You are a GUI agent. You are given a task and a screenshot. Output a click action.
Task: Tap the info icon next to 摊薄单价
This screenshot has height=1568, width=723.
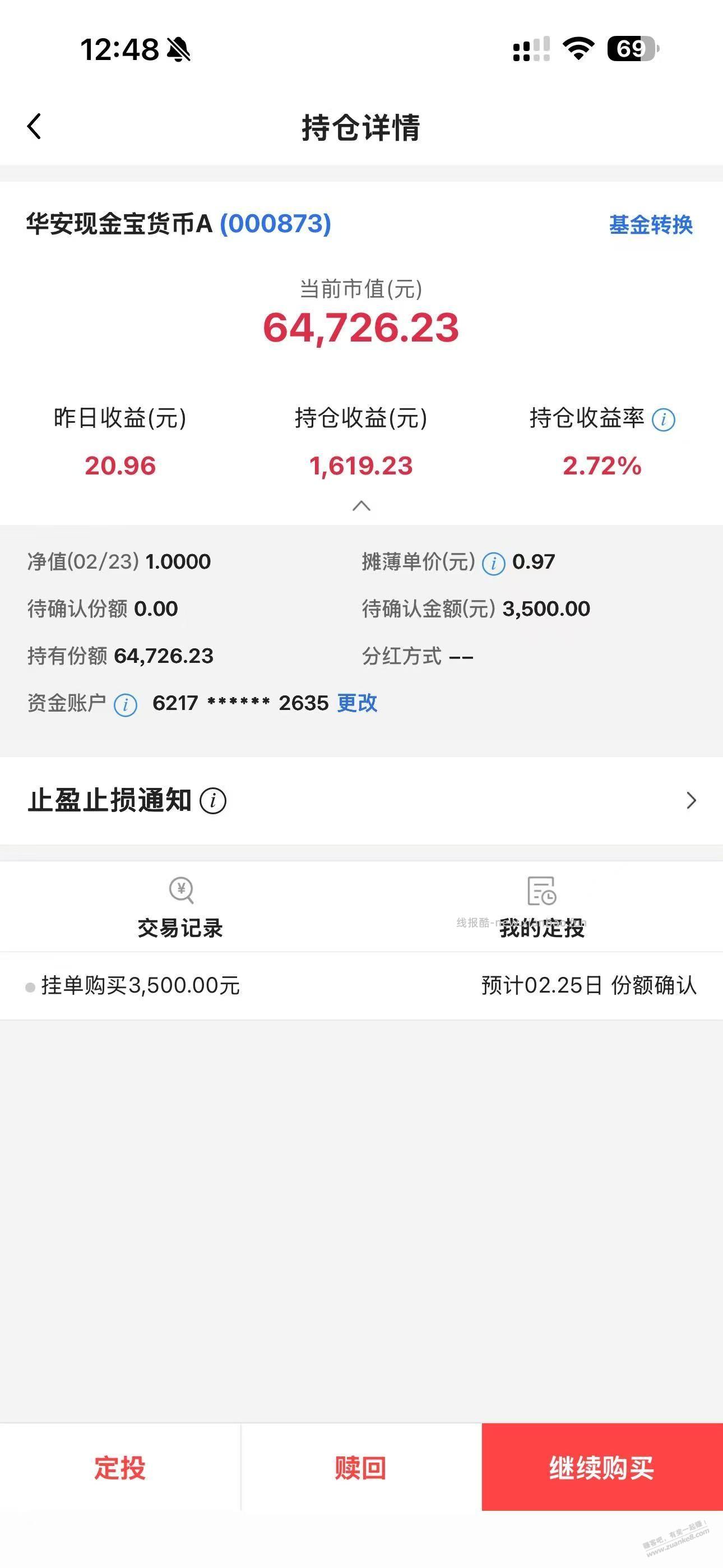(493, 562)
